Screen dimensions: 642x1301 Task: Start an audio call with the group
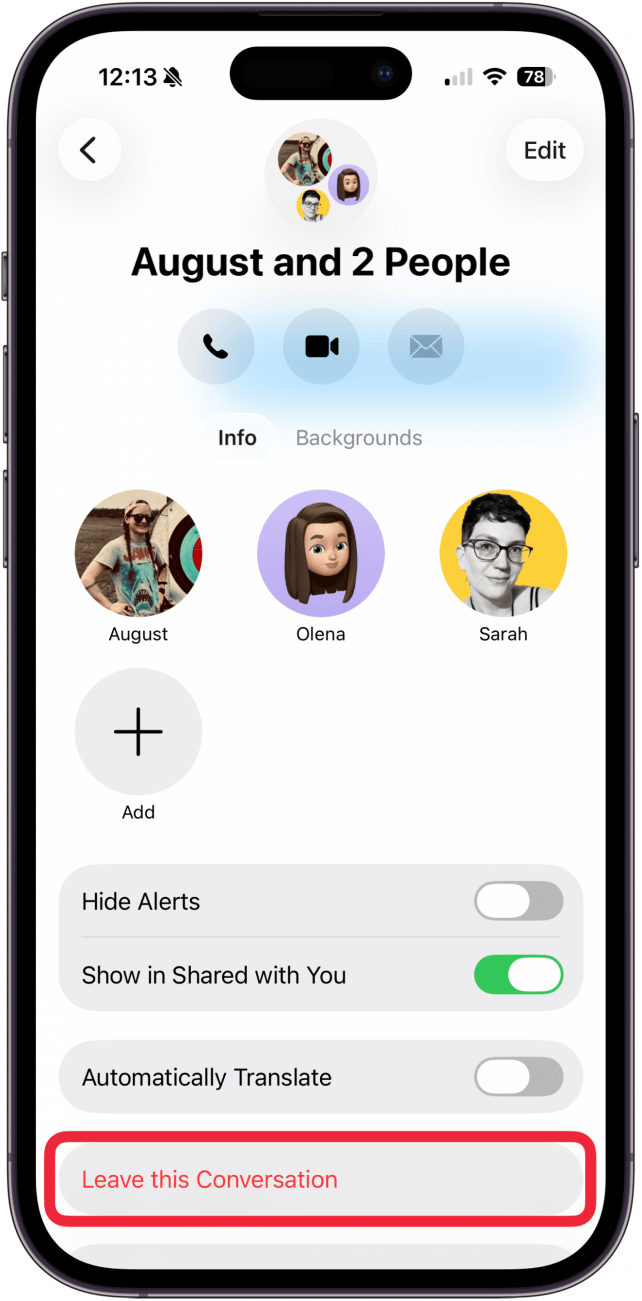coord(215,346)
